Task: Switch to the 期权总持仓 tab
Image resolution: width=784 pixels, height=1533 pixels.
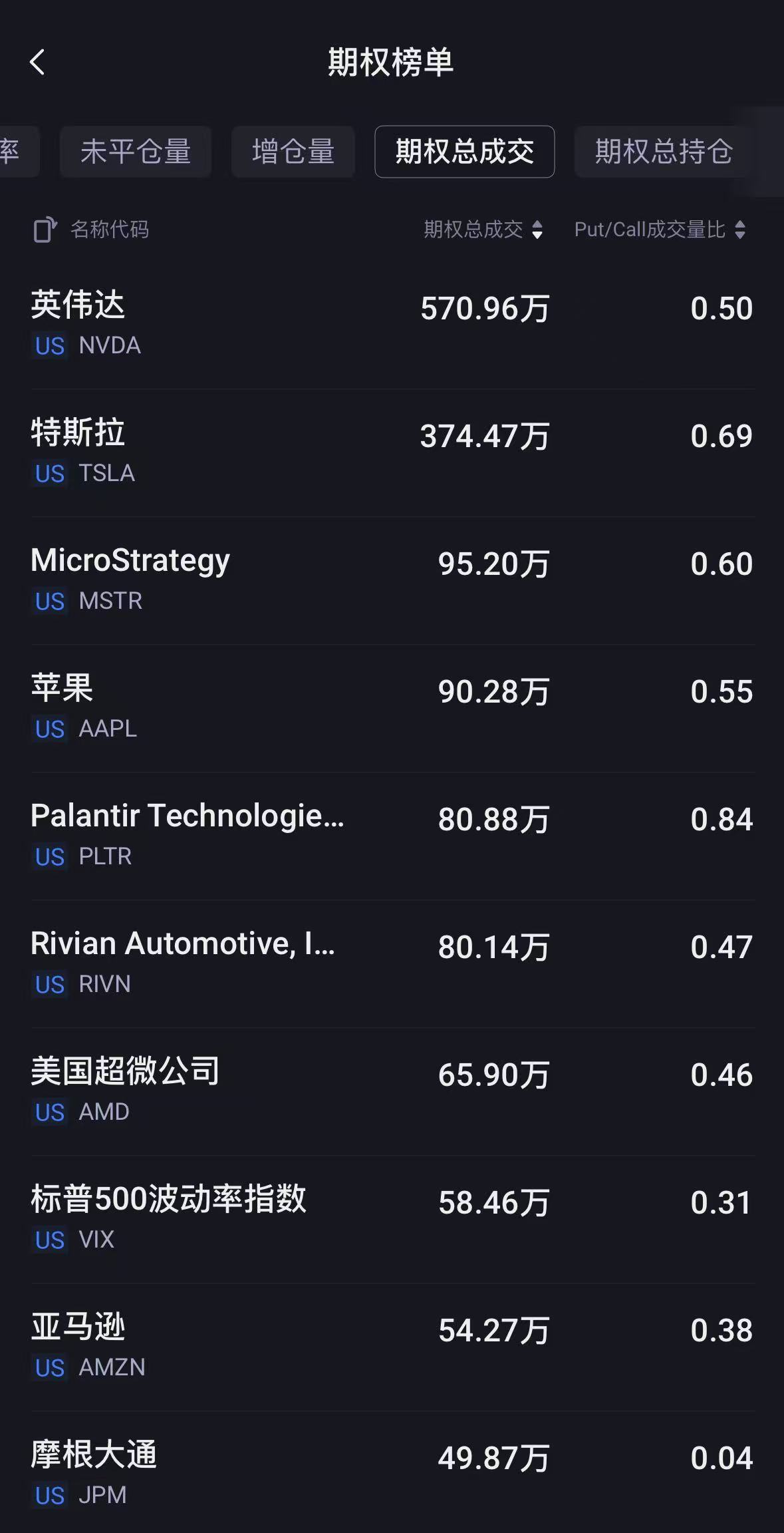Action: tap(664, 152)
